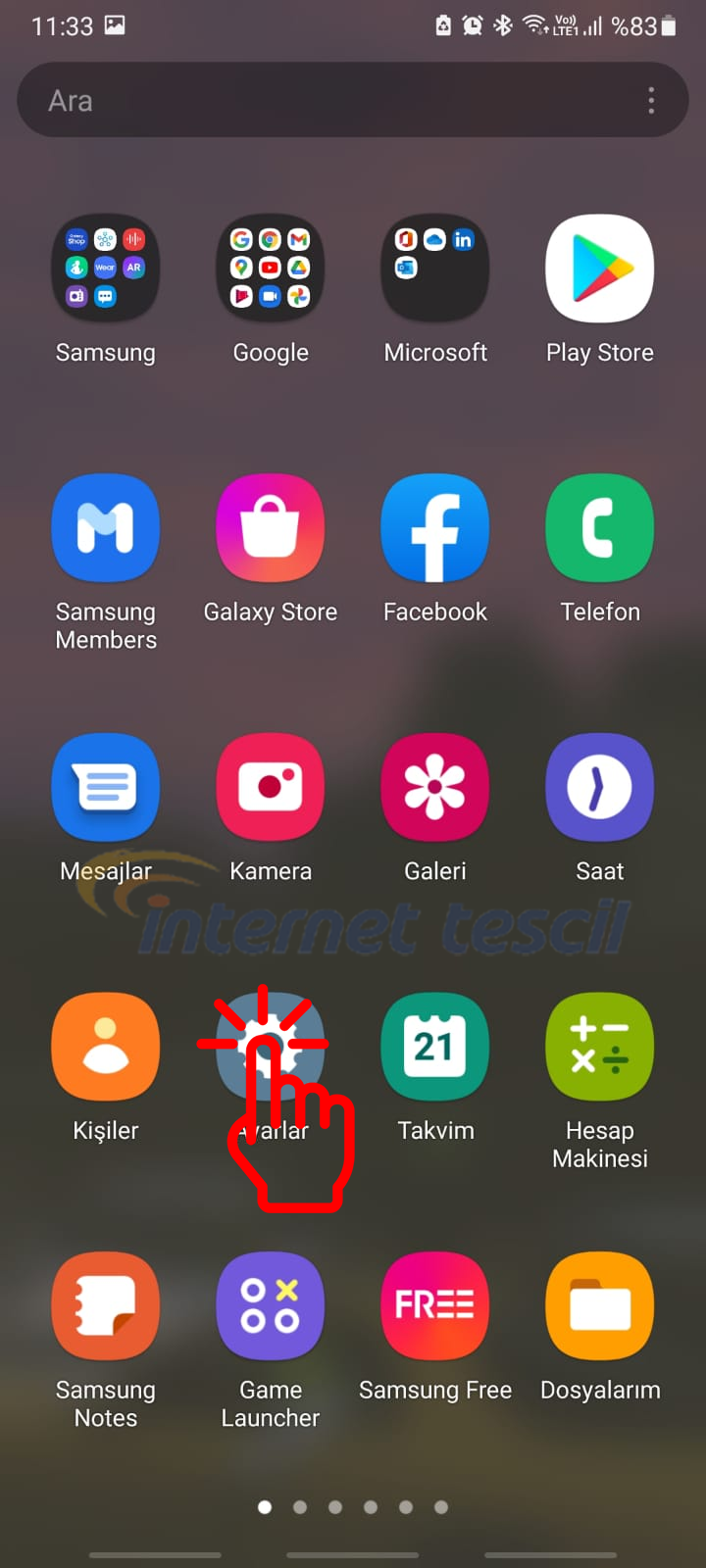Open the app drawer overflow menu
The width and height of the screenshot is (706, 1568).
651,100
